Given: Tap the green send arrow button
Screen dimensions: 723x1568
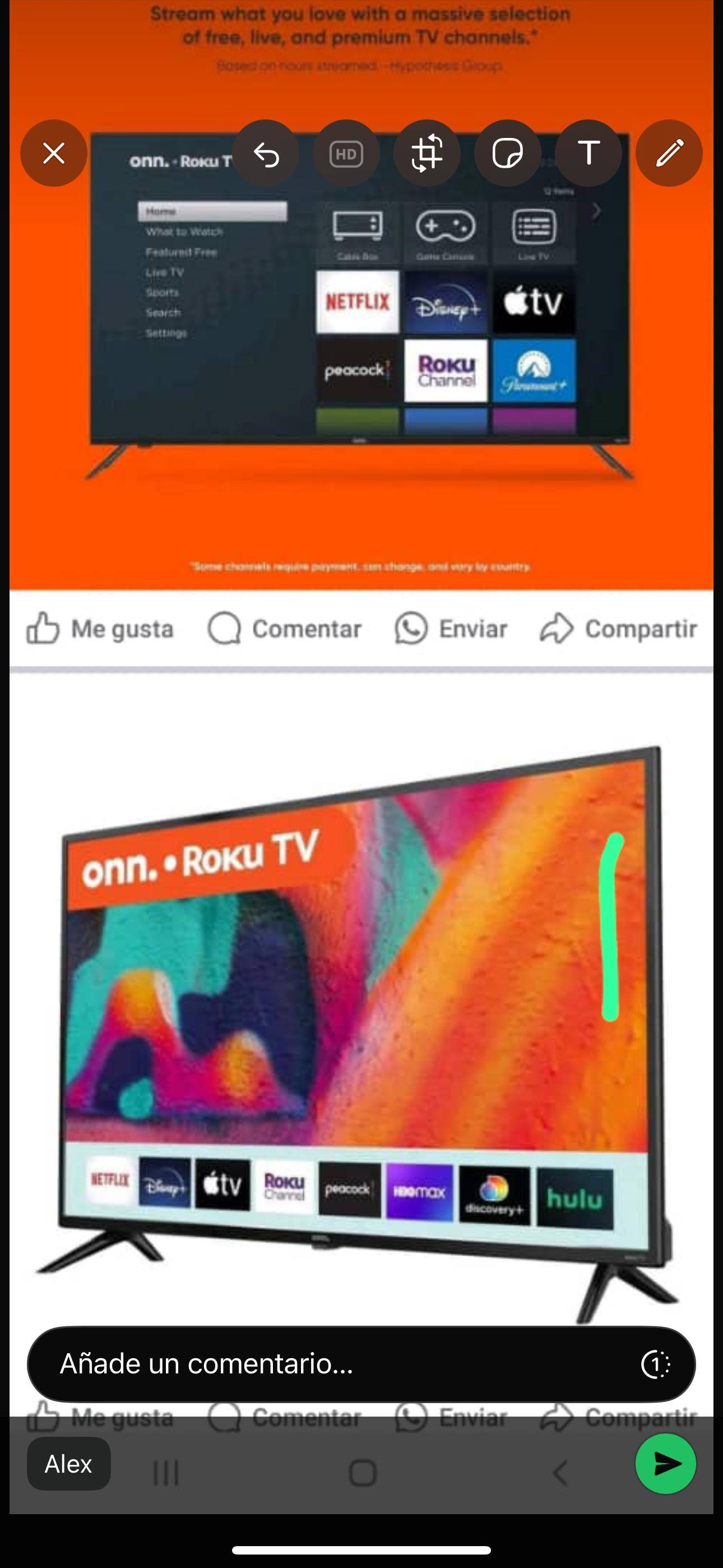Looking at the screenshot, I should tap(666, 1464).
